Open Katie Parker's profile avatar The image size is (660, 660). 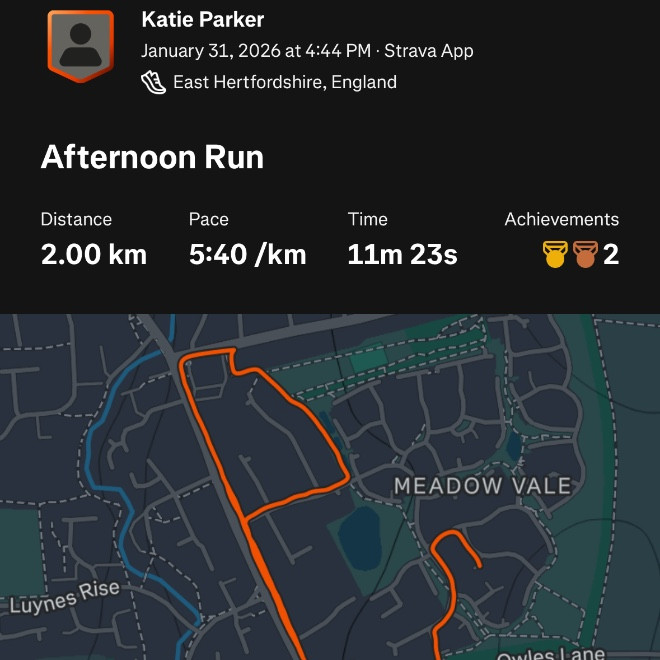tap(80, 44)
